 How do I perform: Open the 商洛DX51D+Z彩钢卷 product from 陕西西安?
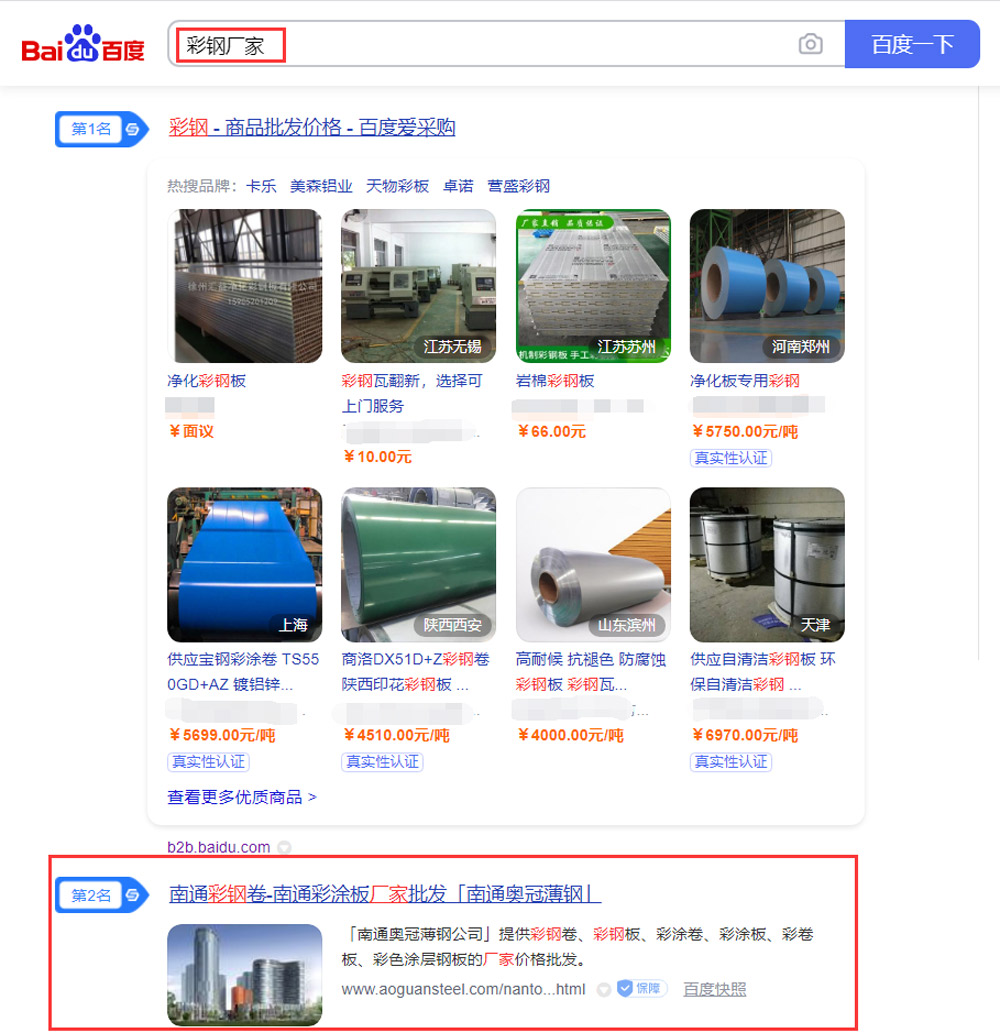click(418, 565)
